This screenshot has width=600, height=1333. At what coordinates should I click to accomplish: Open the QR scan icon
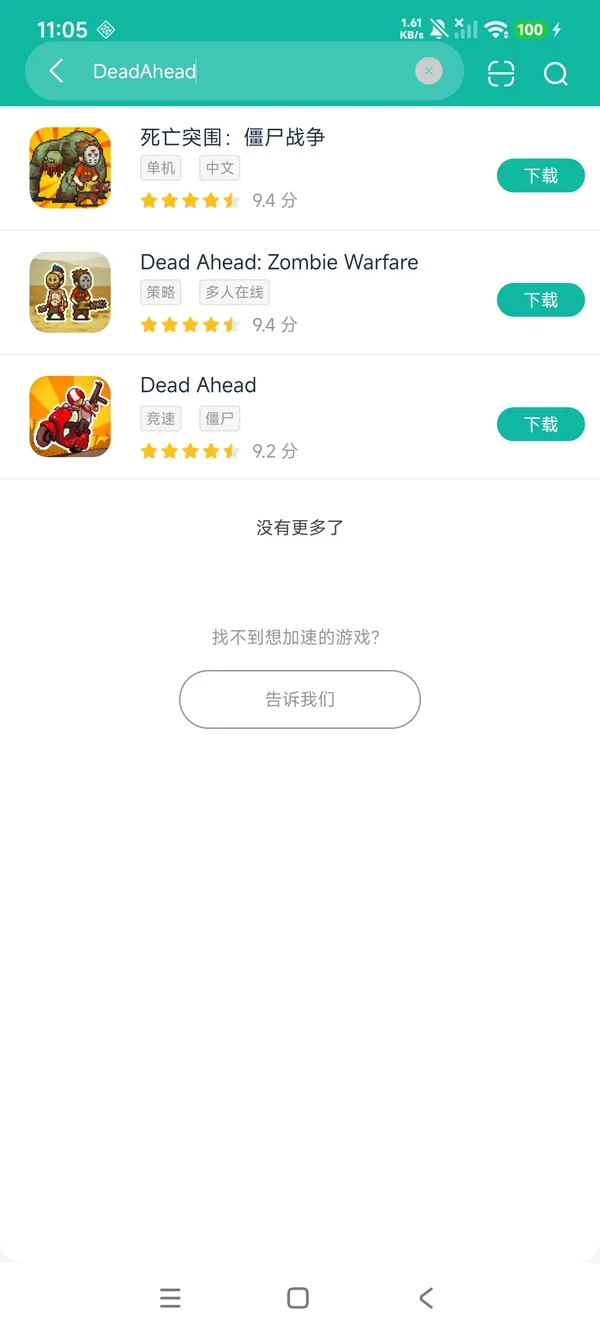501,73
